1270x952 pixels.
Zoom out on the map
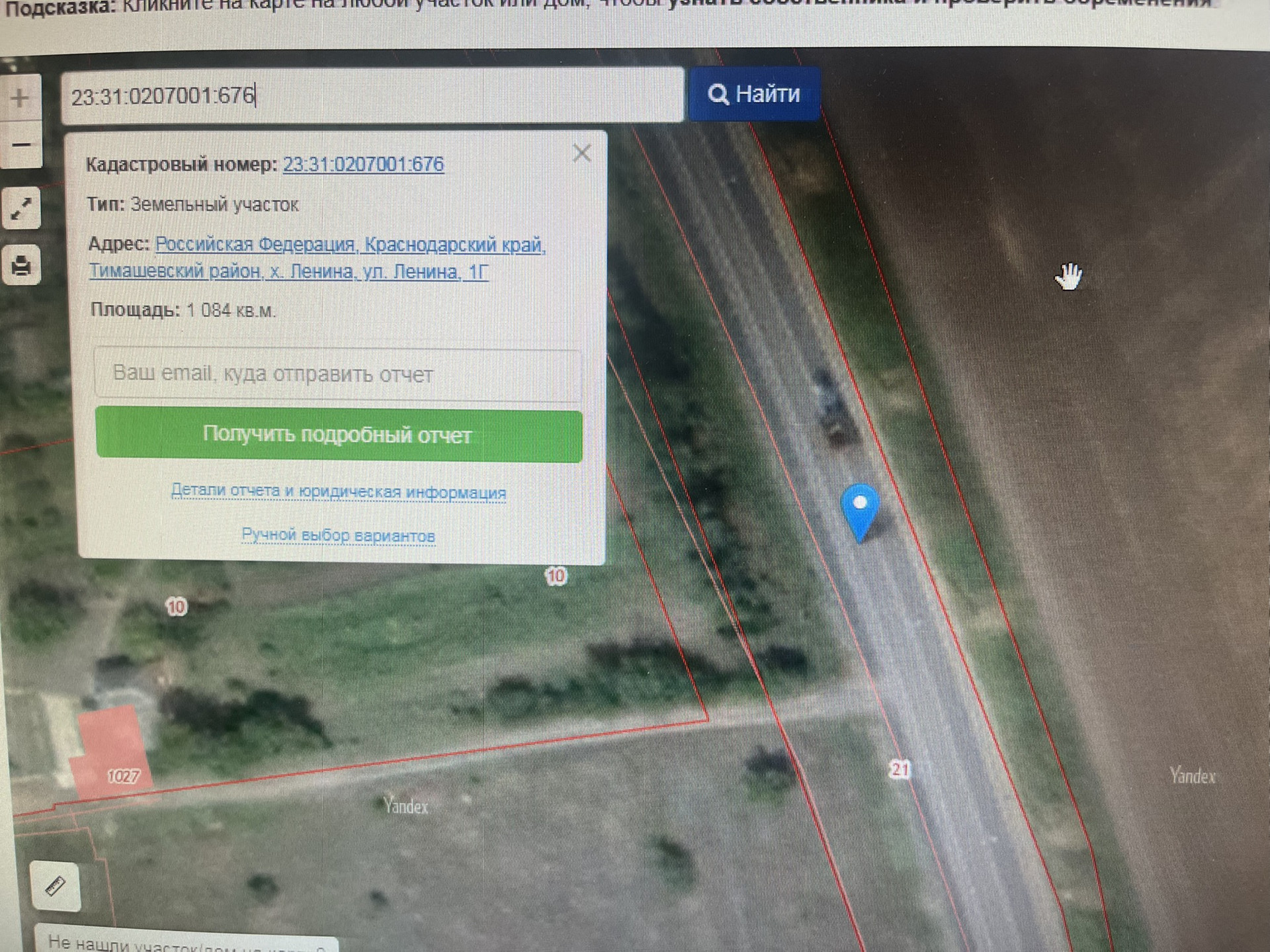21,145
